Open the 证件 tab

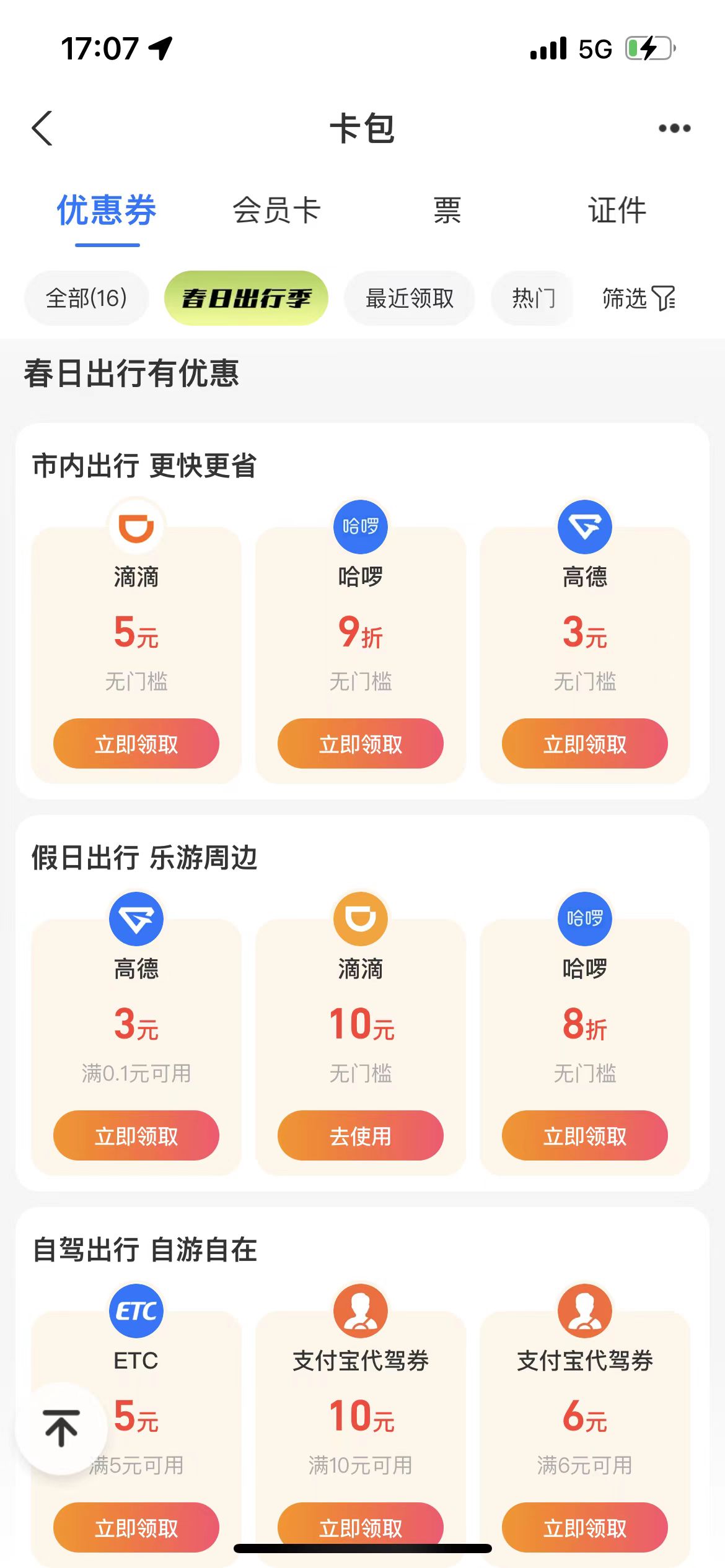click(617, 210)
